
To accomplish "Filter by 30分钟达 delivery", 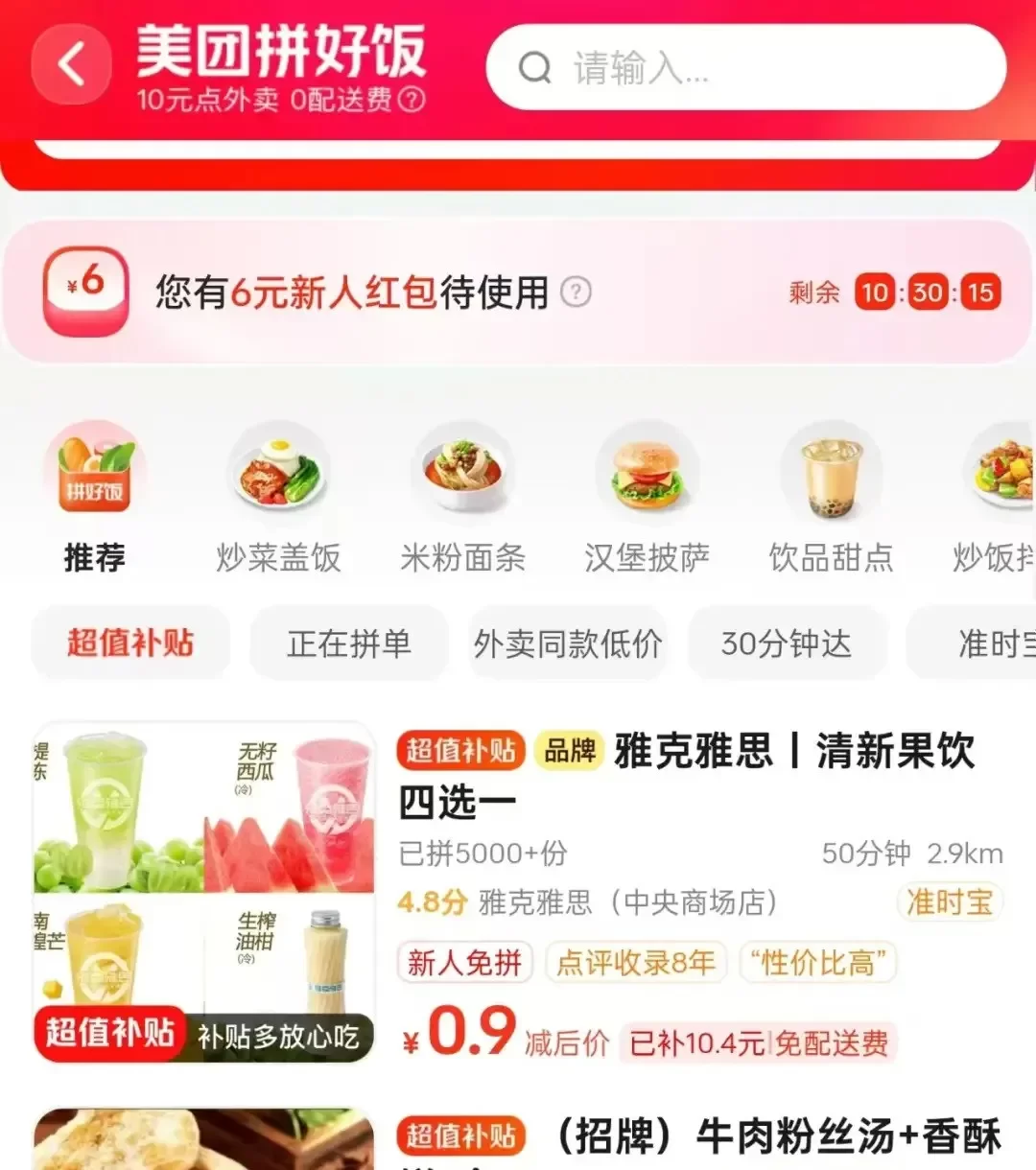I will 787,643.
